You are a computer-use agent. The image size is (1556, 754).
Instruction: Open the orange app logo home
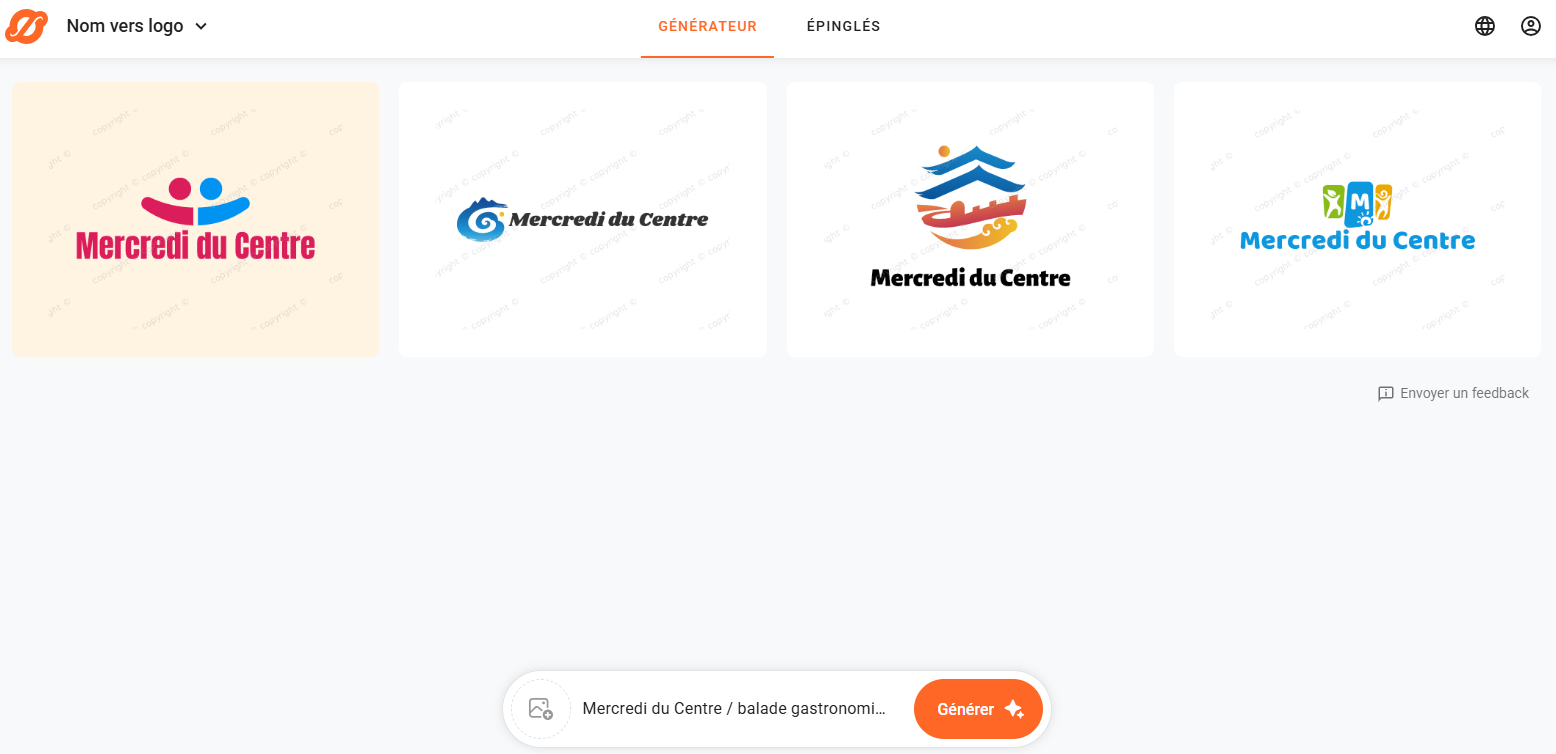coord(26,27)
